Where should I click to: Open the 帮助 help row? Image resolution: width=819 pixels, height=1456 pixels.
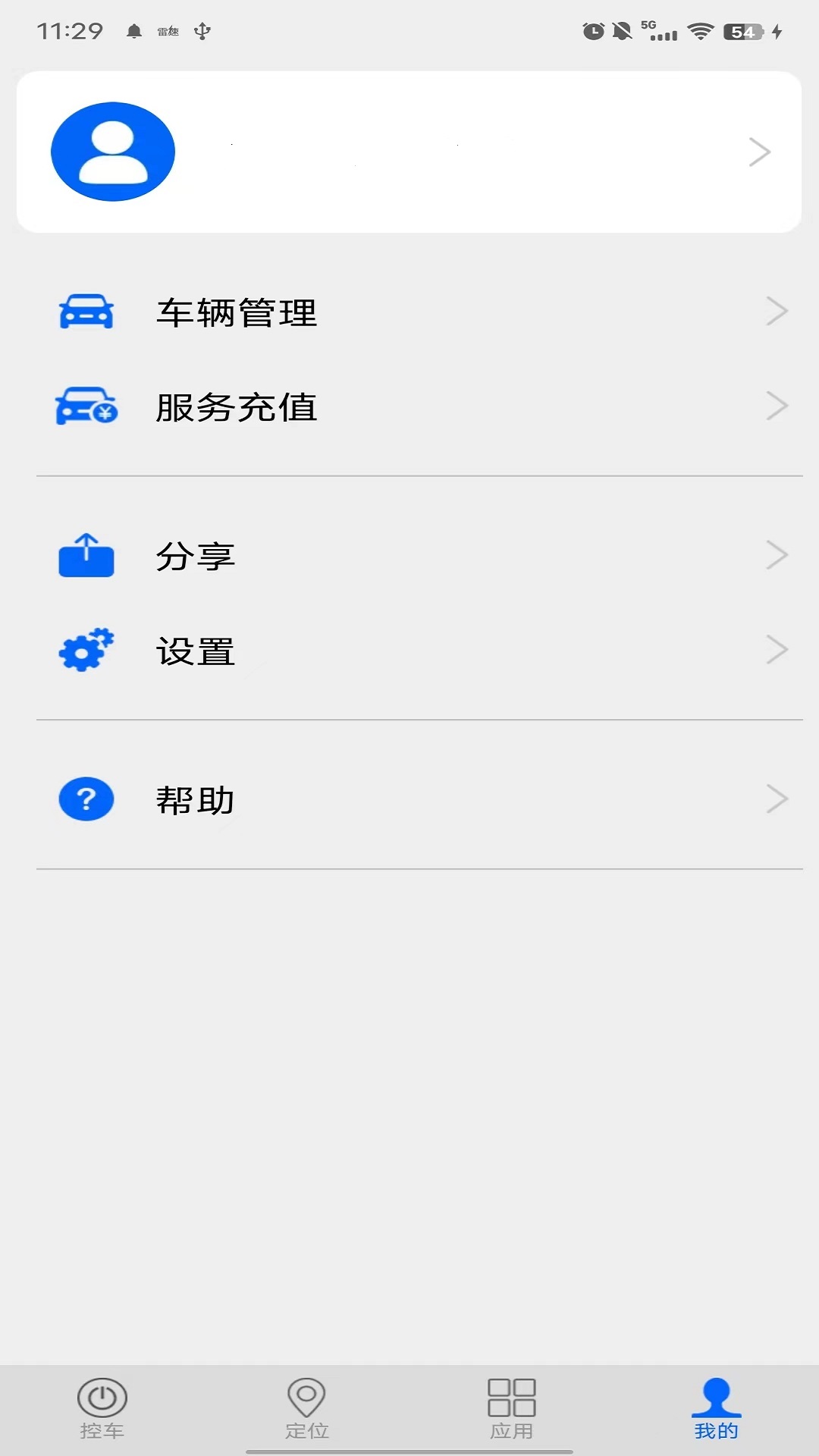[x=409, y=799]
